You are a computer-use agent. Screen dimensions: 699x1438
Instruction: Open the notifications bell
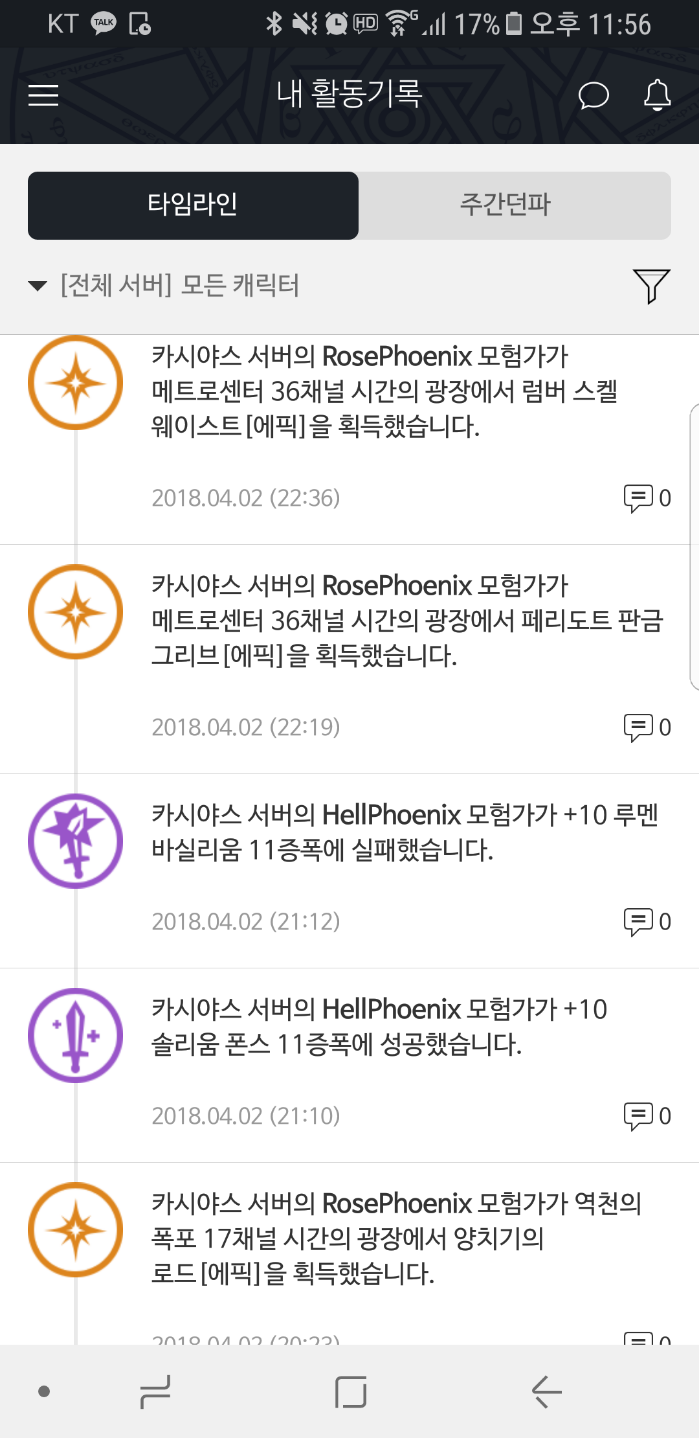pyautogui.click(x=657, y=96)
